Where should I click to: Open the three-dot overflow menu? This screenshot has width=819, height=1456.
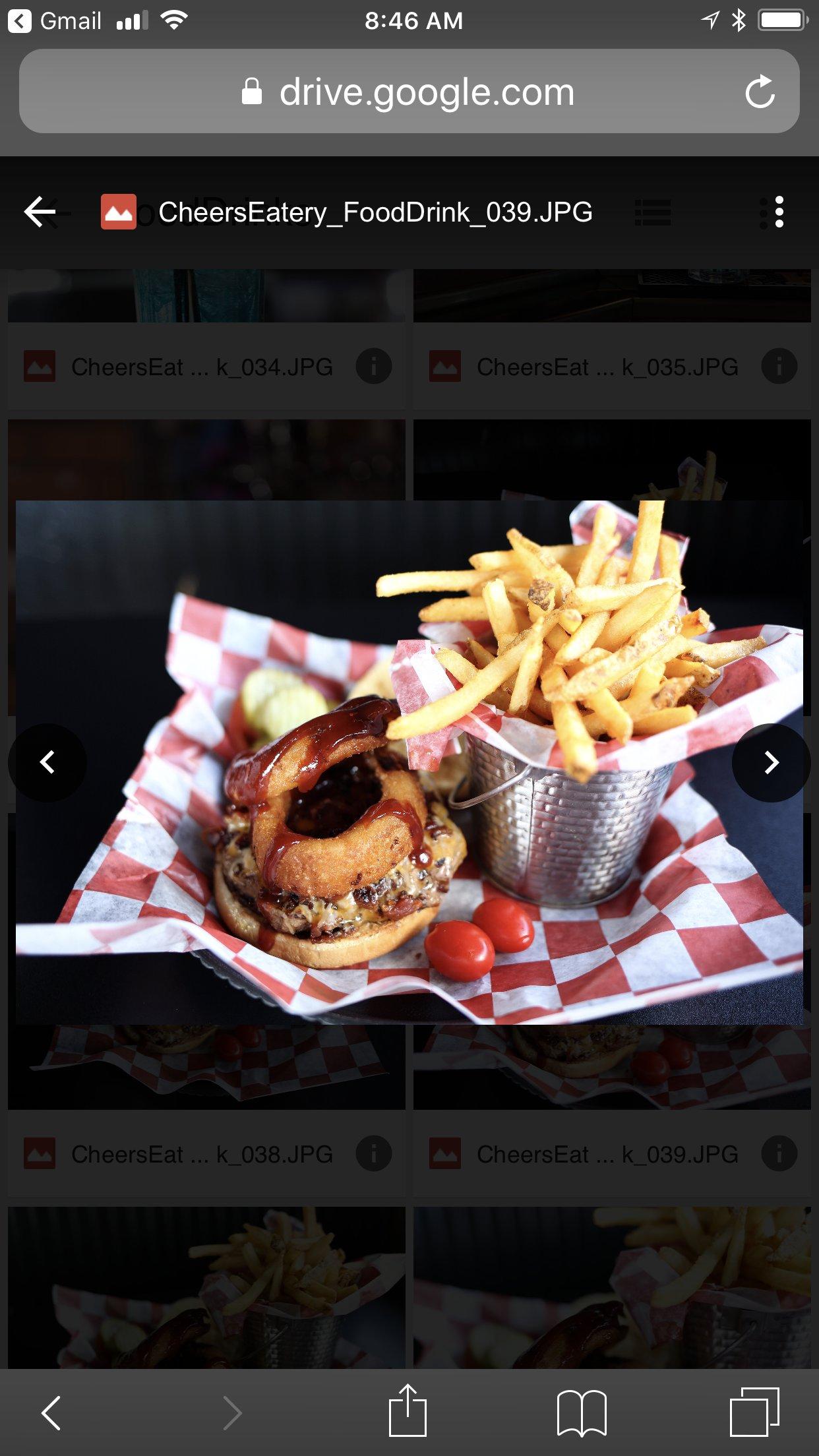[778, 212]
